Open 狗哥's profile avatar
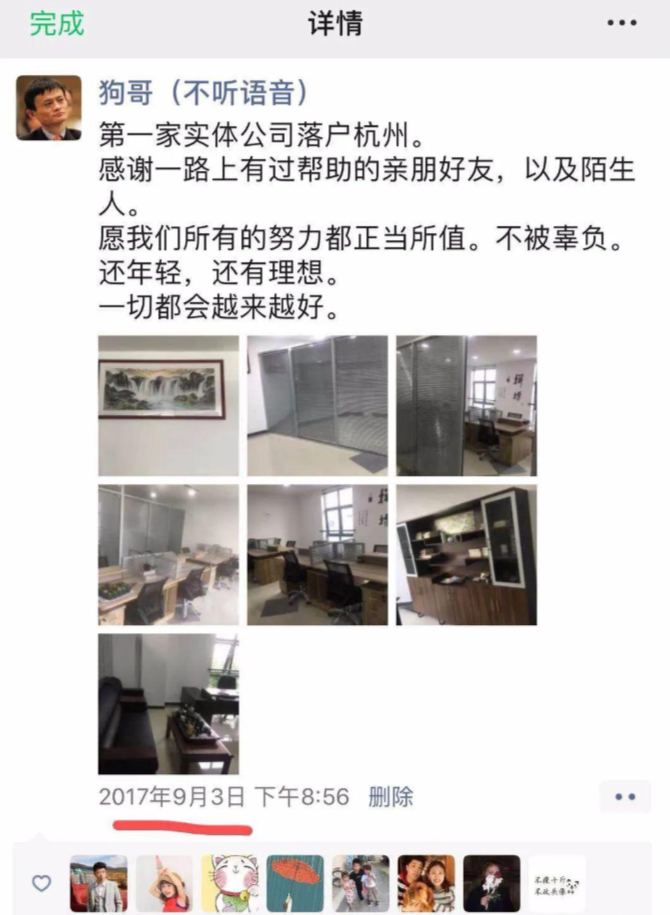This screenshot has width=670, height=915. coord(48,108)
